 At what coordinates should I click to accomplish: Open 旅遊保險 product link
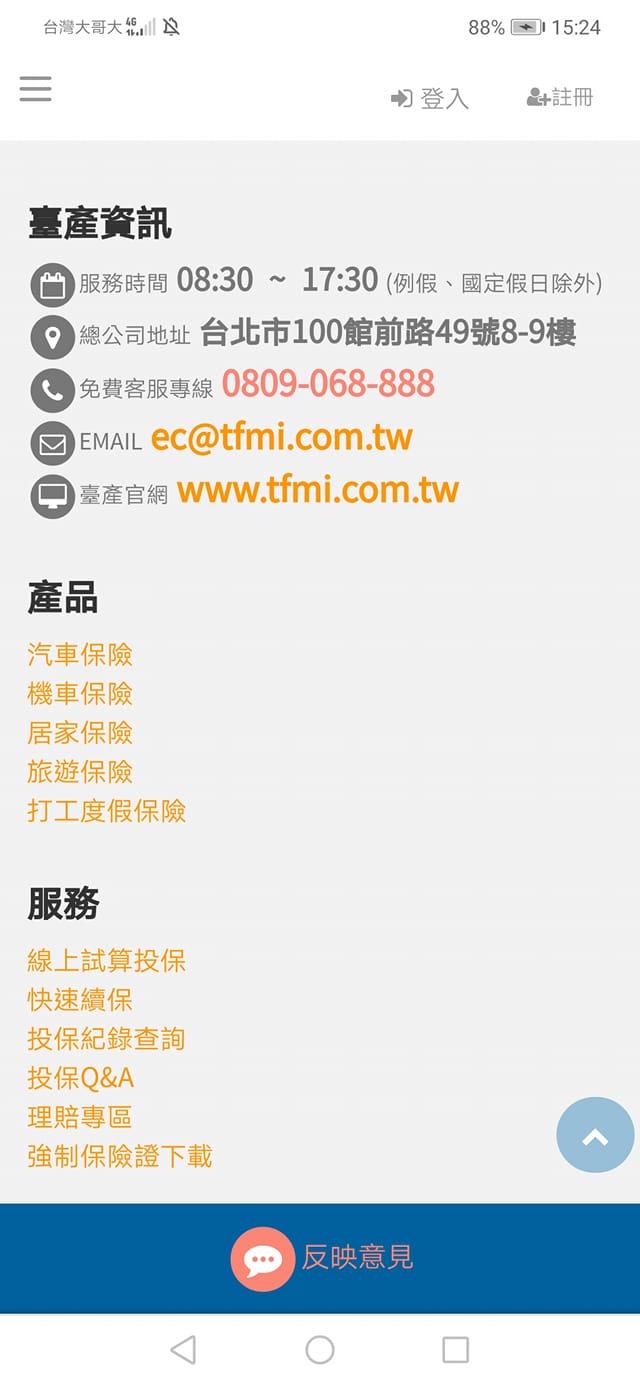click(x=80, y=772)
